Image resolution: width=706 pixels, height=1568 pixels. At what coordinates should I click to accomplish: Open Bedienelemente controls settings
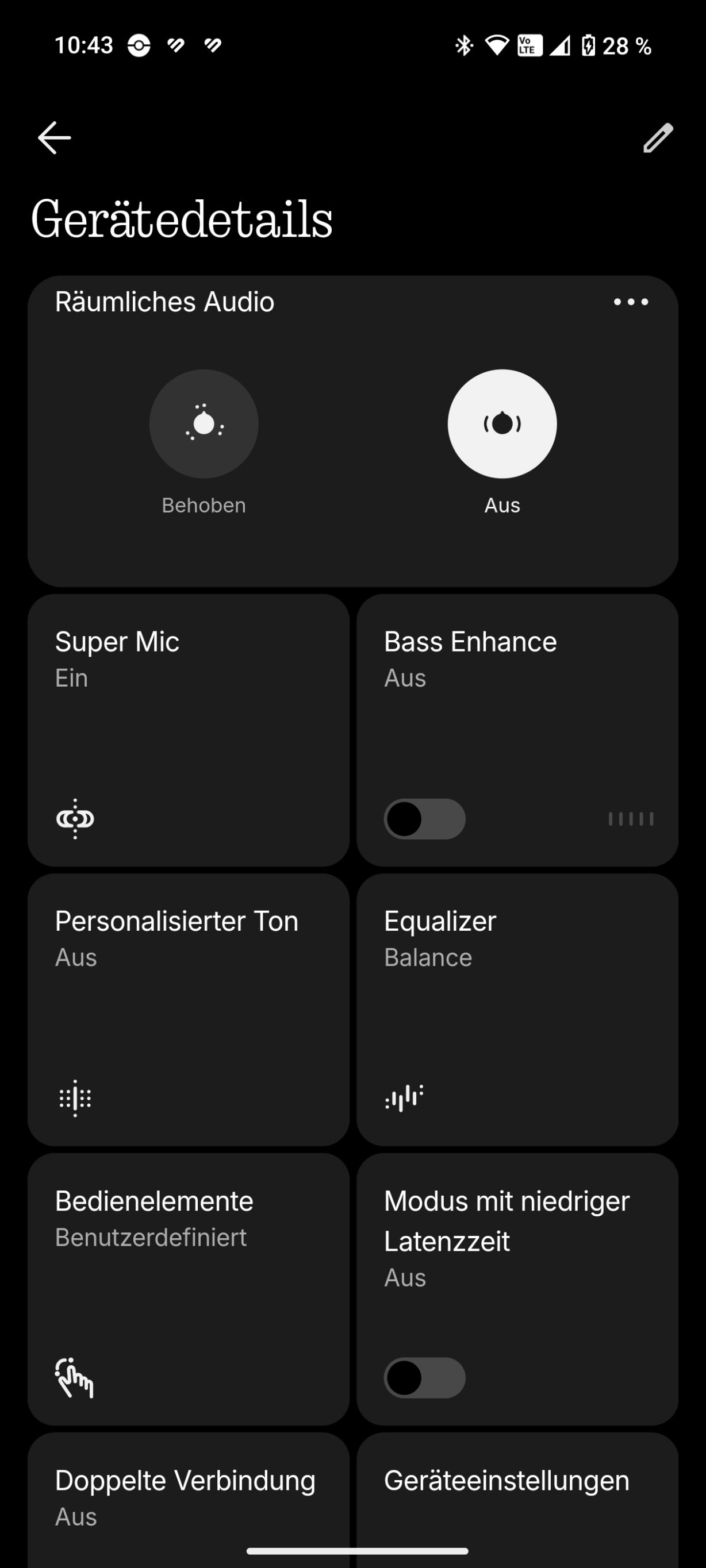[188, 1289]
